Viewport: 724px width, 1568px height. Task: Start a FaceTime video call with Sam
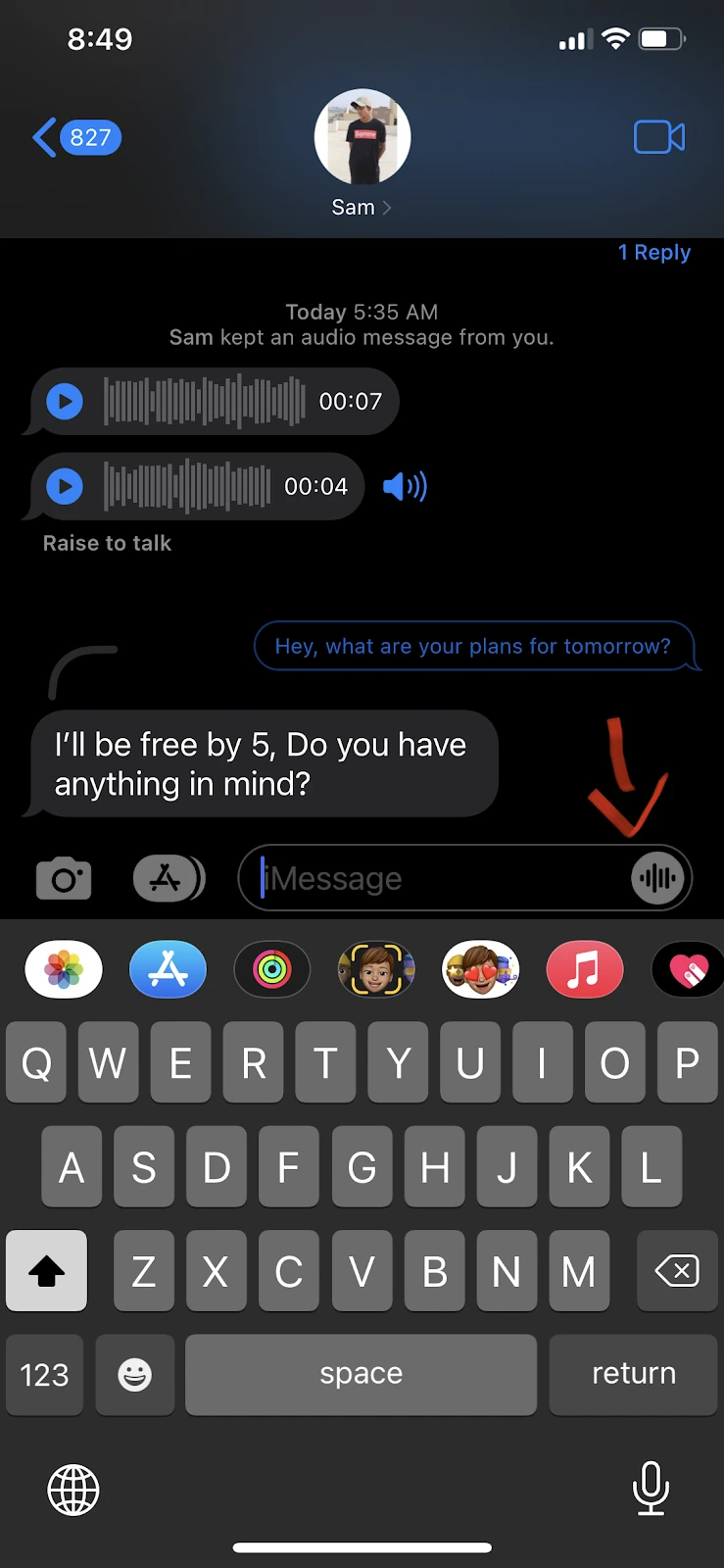coord(659,137)
